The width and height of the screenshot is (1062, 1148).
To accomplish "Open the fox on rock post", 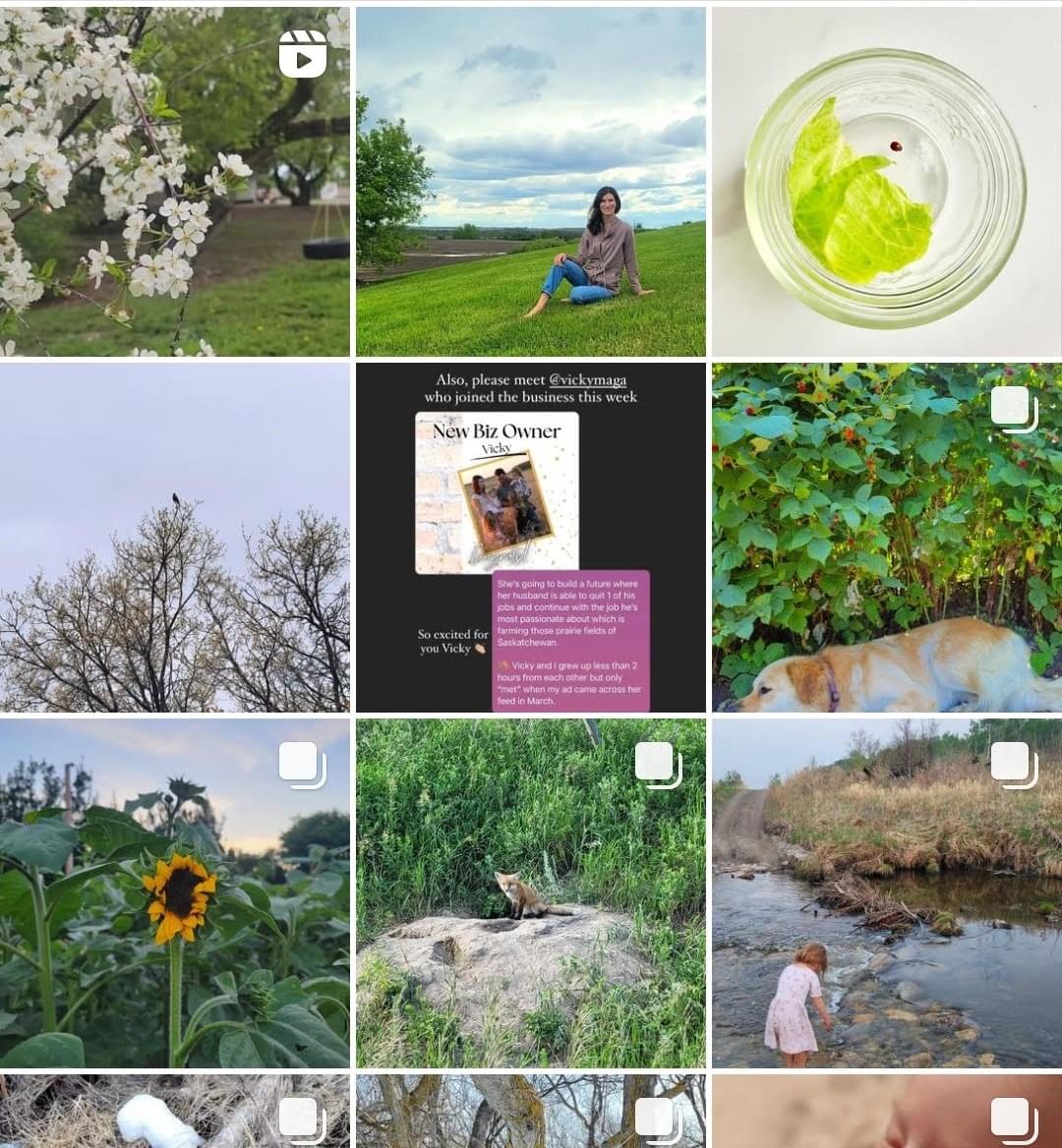I will pyautogui.click(x=531, y=893).
